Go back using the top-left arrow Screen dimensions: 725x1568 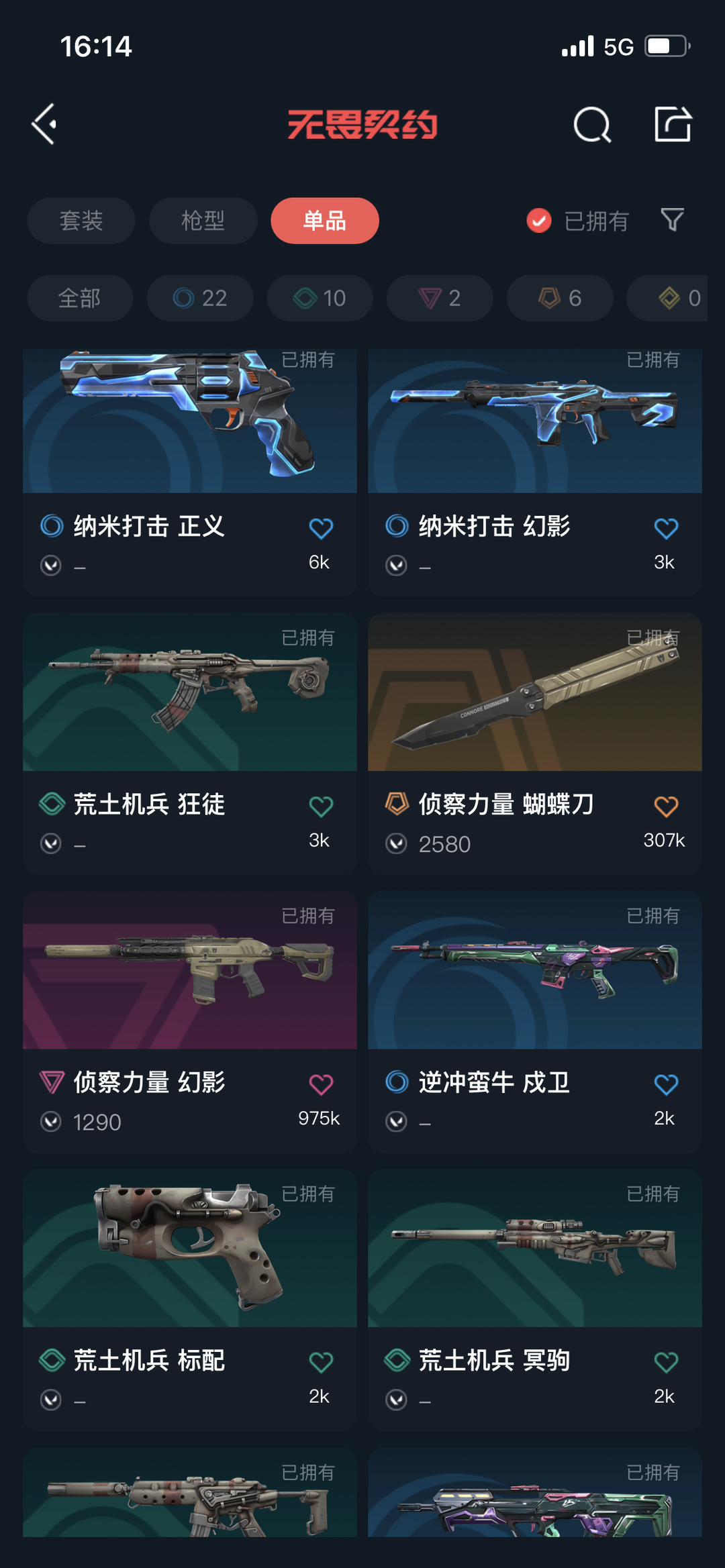(44, 124)
